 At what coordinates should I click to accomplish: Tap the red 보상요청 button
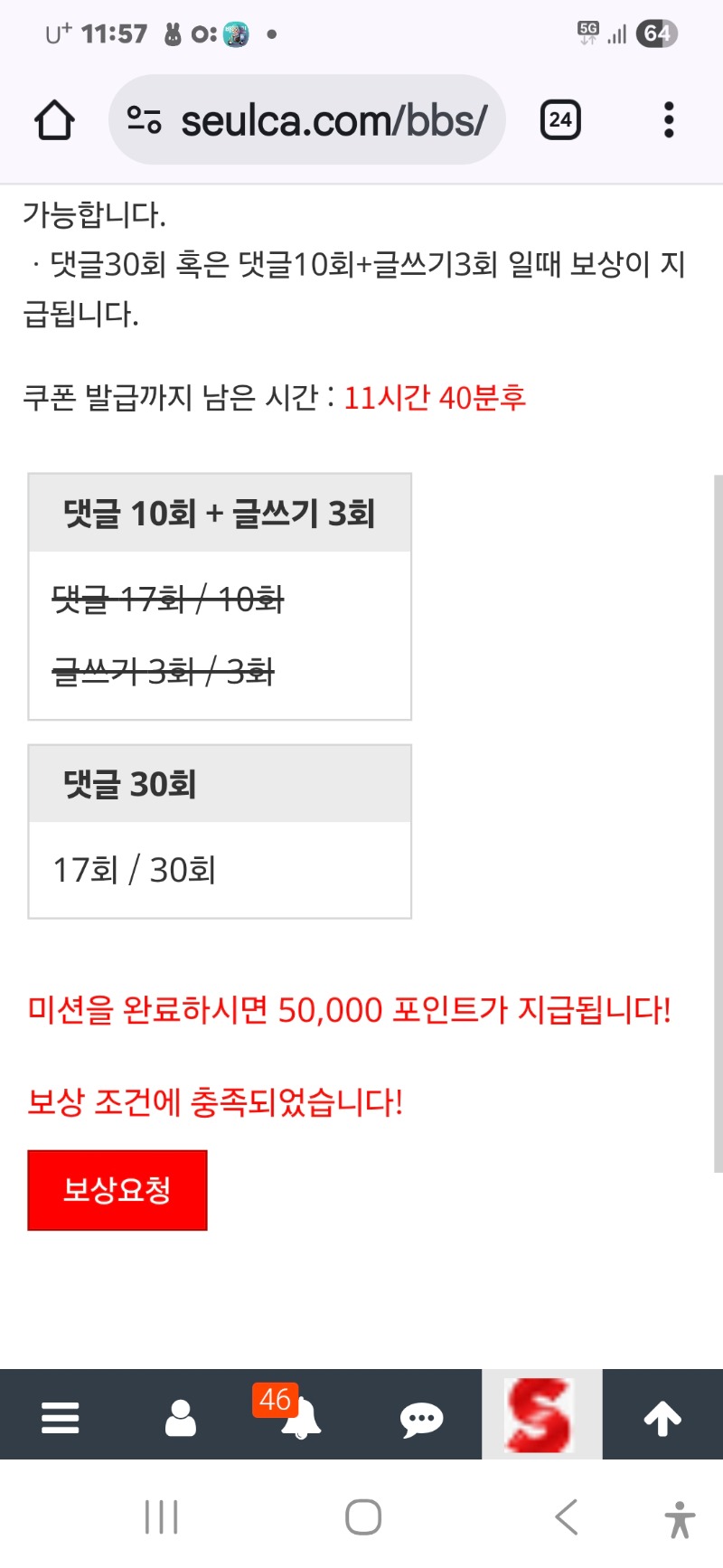coord(117,1190)
